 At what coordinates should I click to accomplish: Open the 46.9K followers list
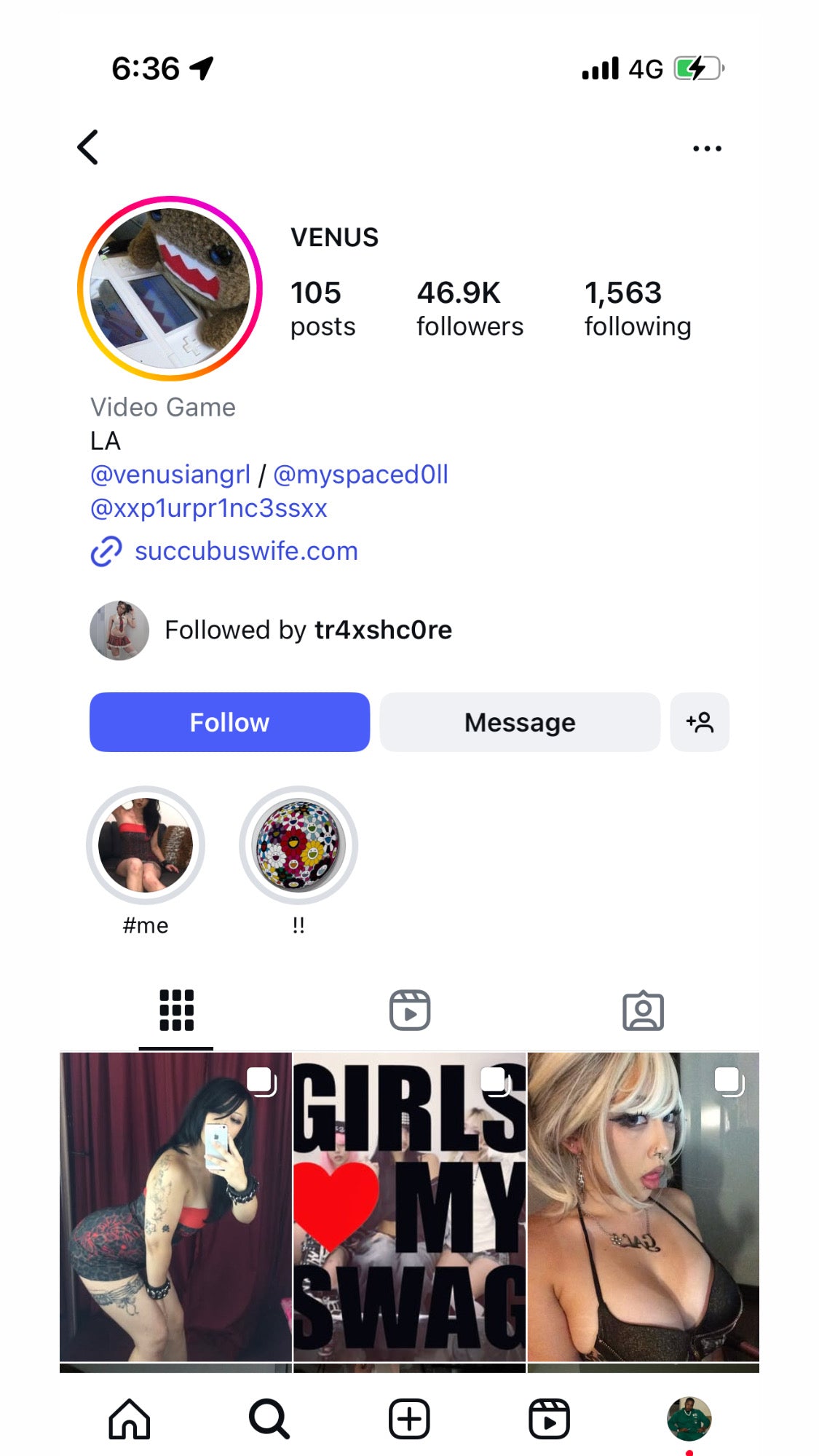470,309
